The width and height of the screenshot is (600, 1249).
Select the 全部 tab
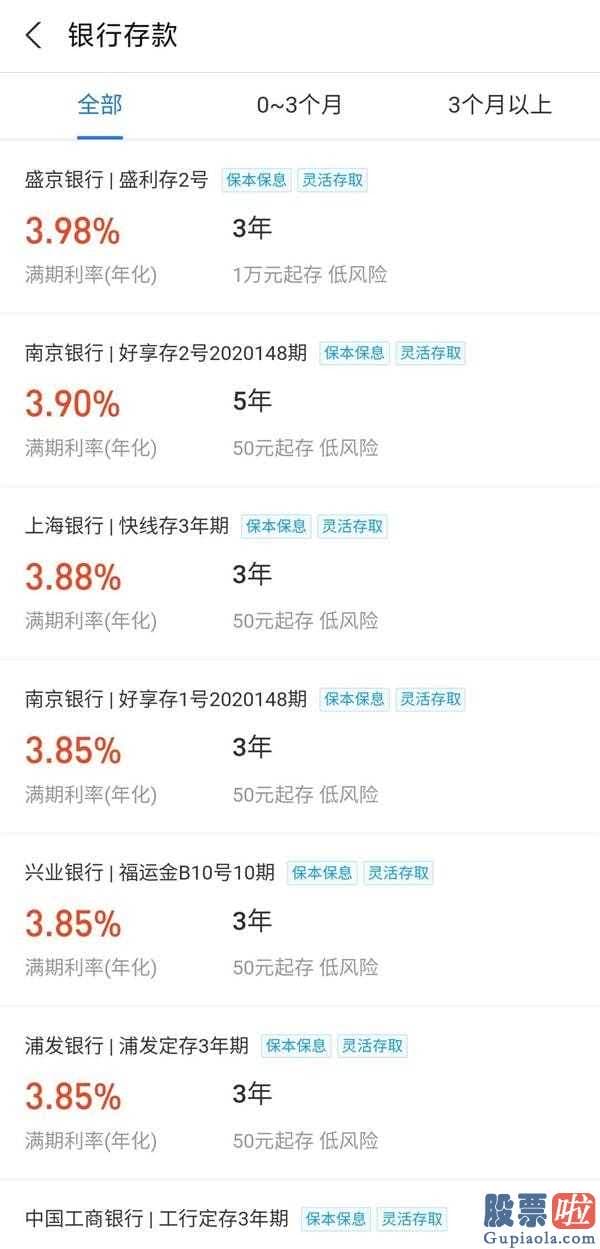click(100, 104)
